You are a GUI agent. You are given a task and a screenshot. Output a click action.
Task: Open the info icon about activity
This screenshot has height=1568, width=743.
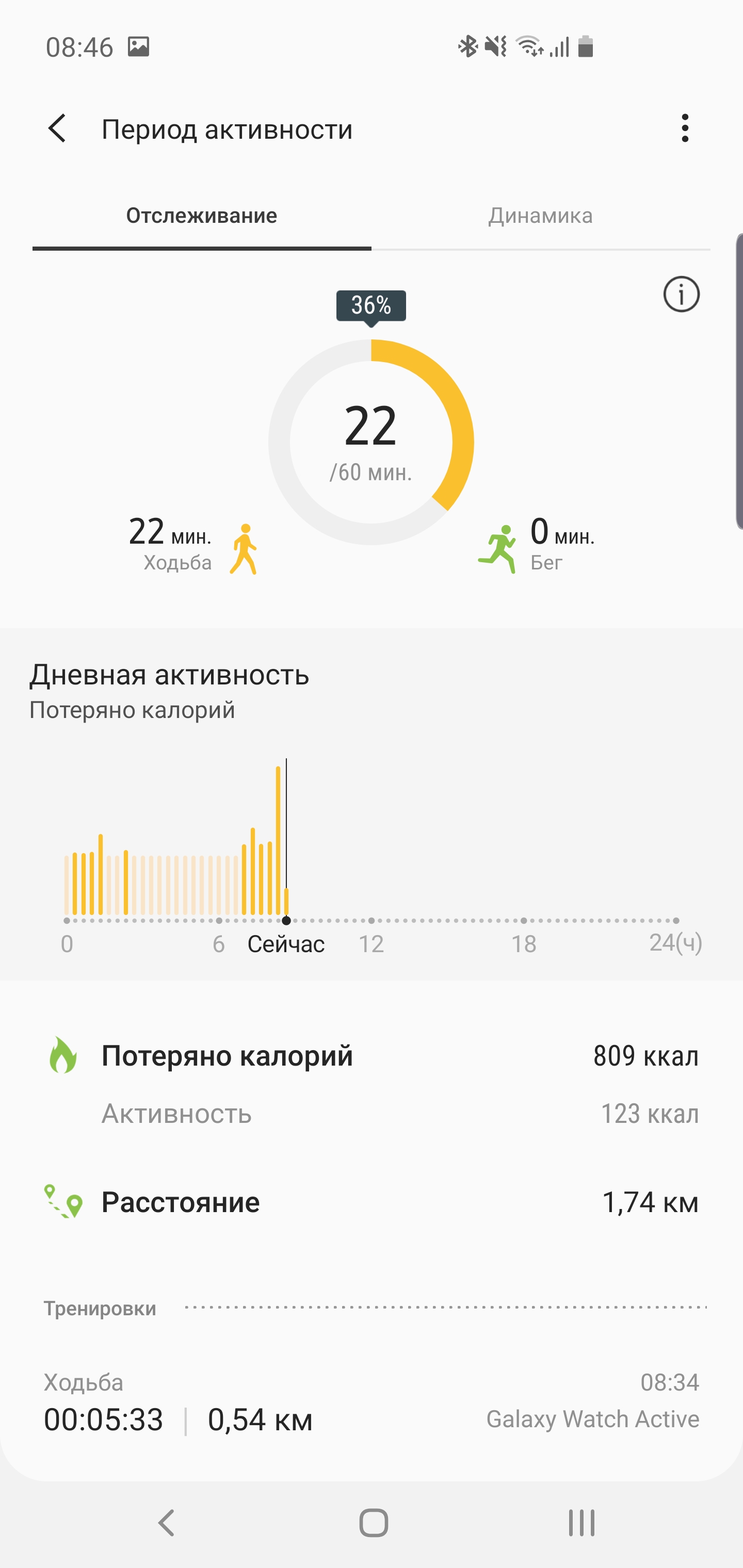681,295
